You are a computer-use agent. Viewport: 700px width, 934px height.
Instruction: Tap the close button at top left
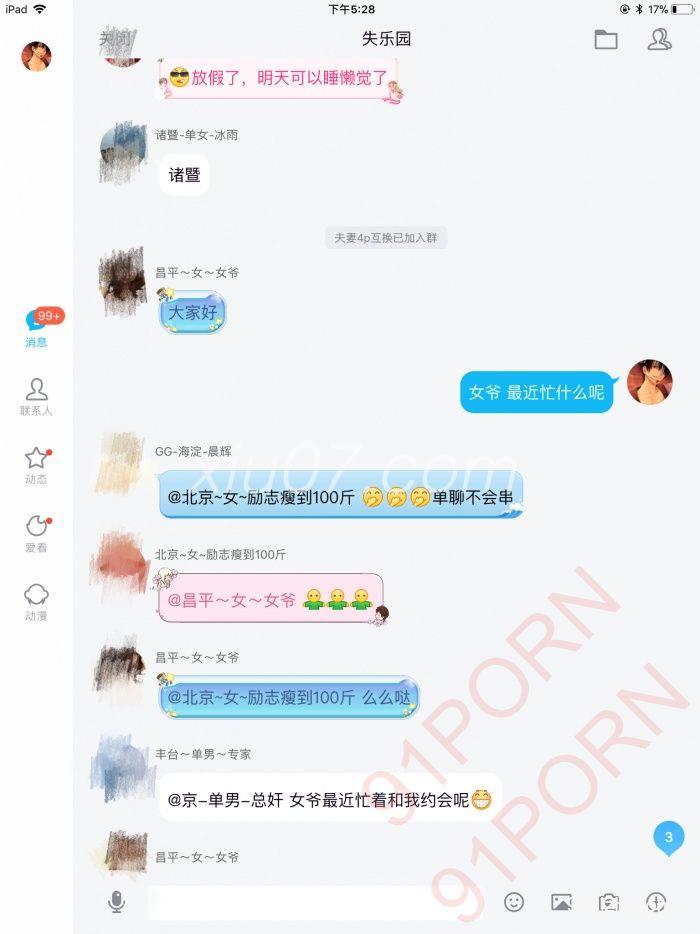coord(115,38)
